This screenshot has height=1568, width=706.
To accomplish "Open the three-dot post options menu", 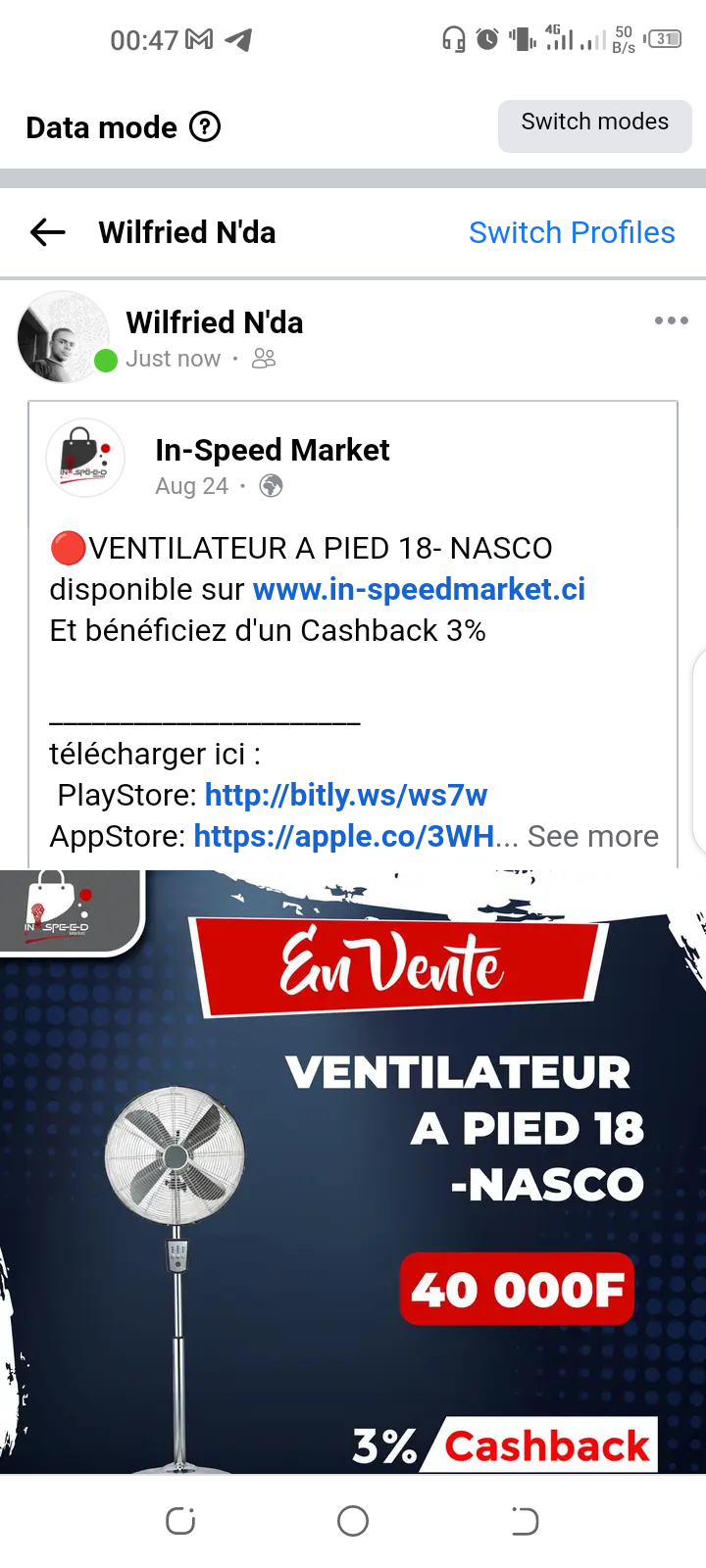I will pyautogui.click(x=671, y=320).
